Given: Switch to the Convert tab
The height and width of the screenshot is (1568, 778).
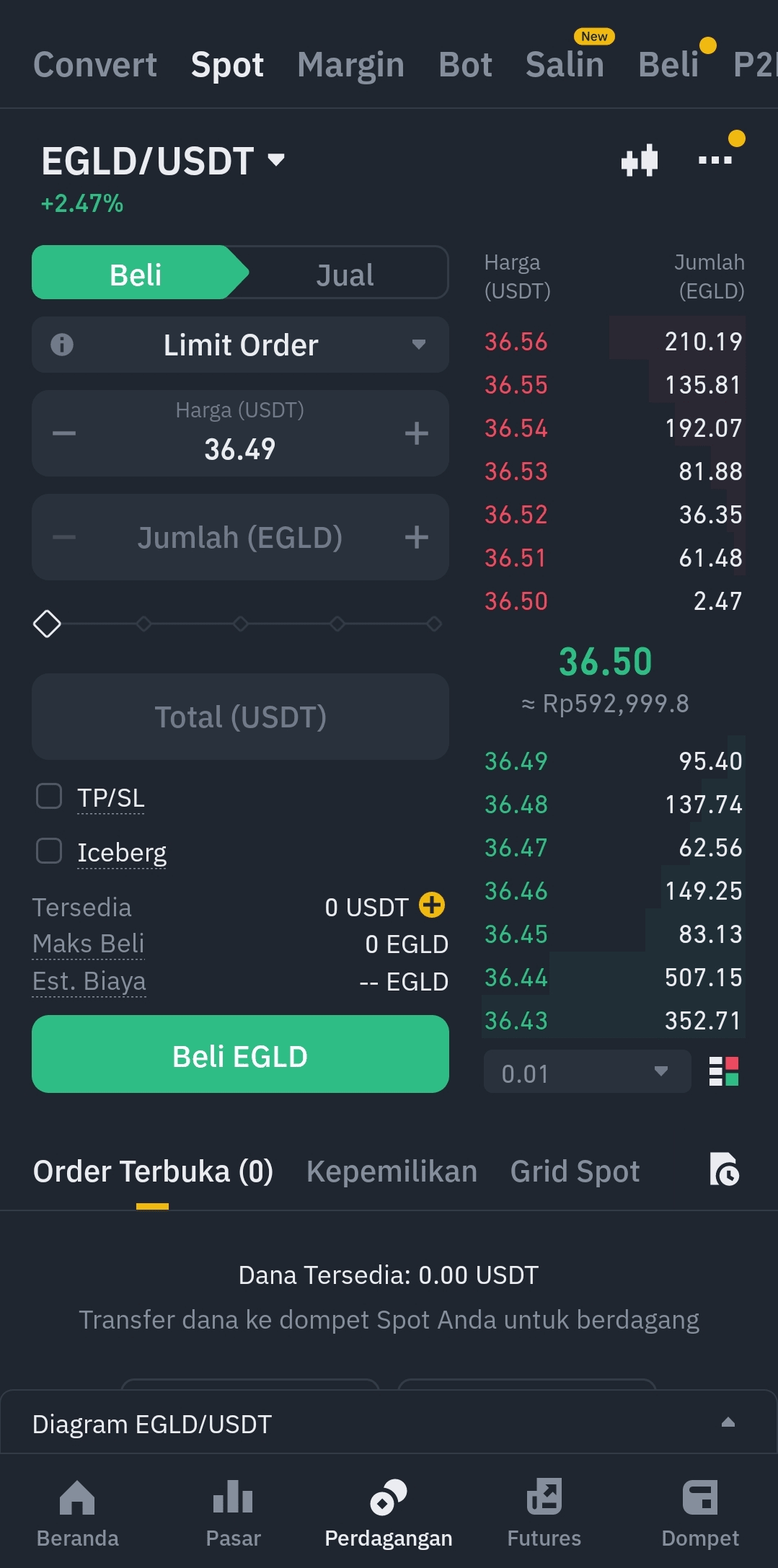Looking at the screenshot, I should coord(95,65).
